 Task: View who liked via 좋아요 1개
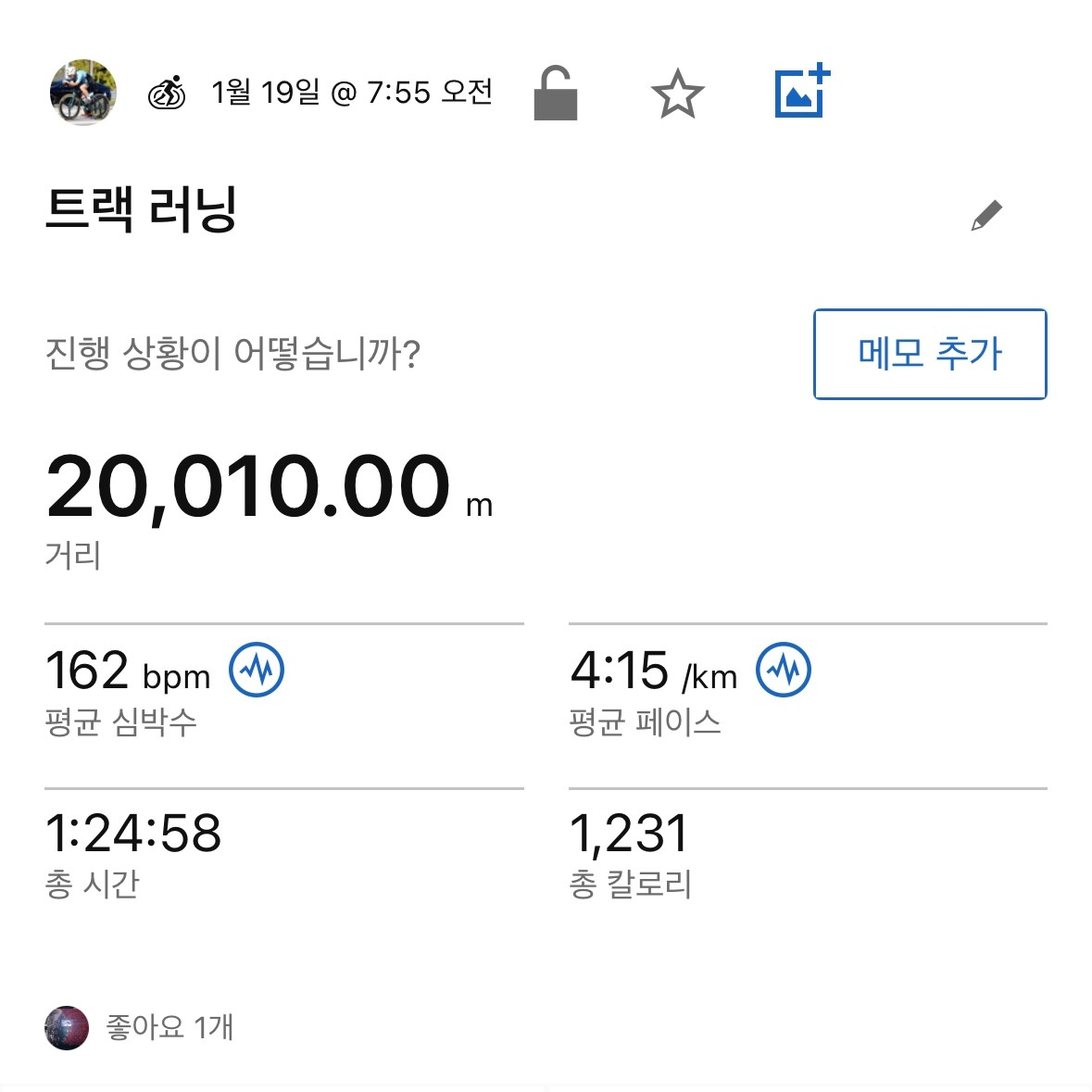(169, 1027)
